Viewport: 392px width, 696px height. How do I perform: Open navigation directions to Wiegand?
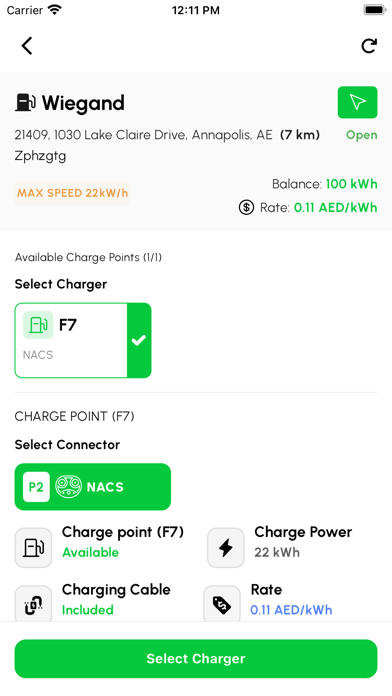[357, 103]
